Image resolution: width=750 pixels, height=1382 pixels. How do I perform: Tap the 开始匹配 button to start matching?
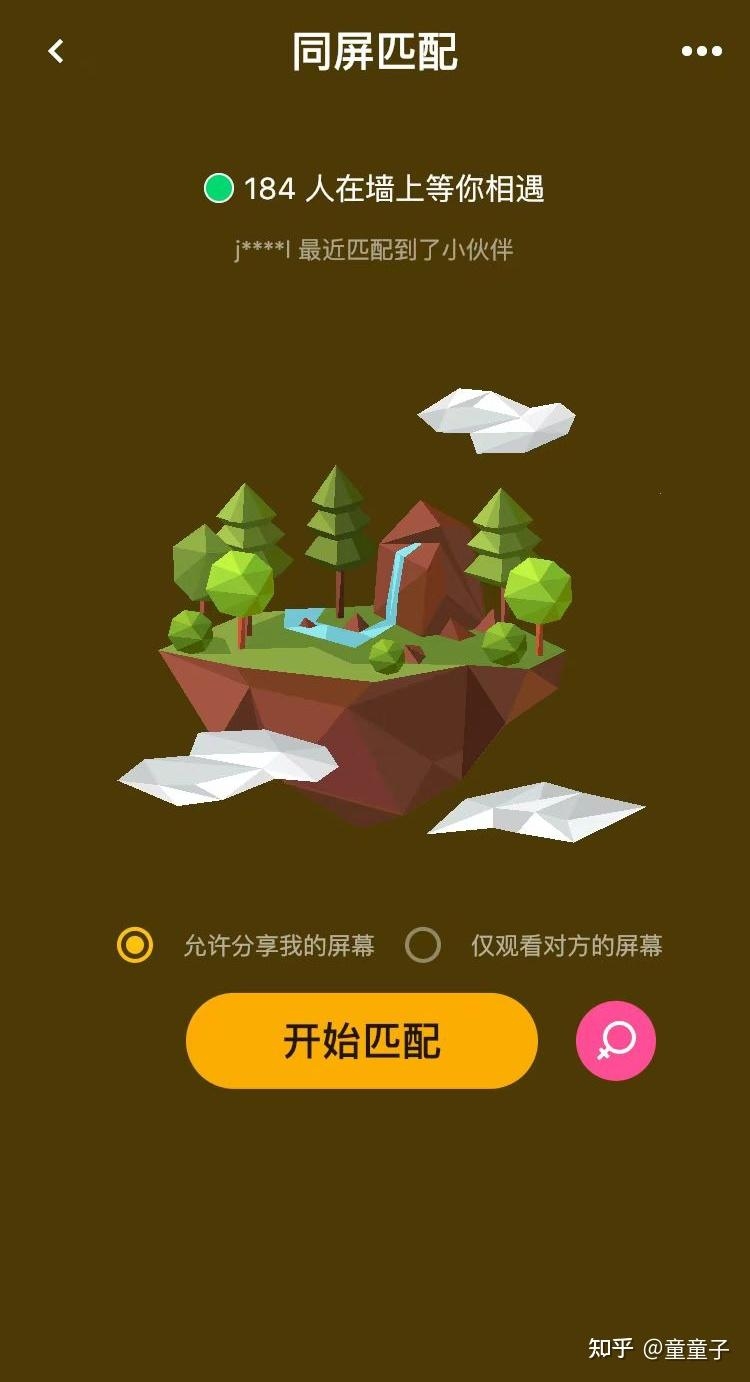(362, 1040)
